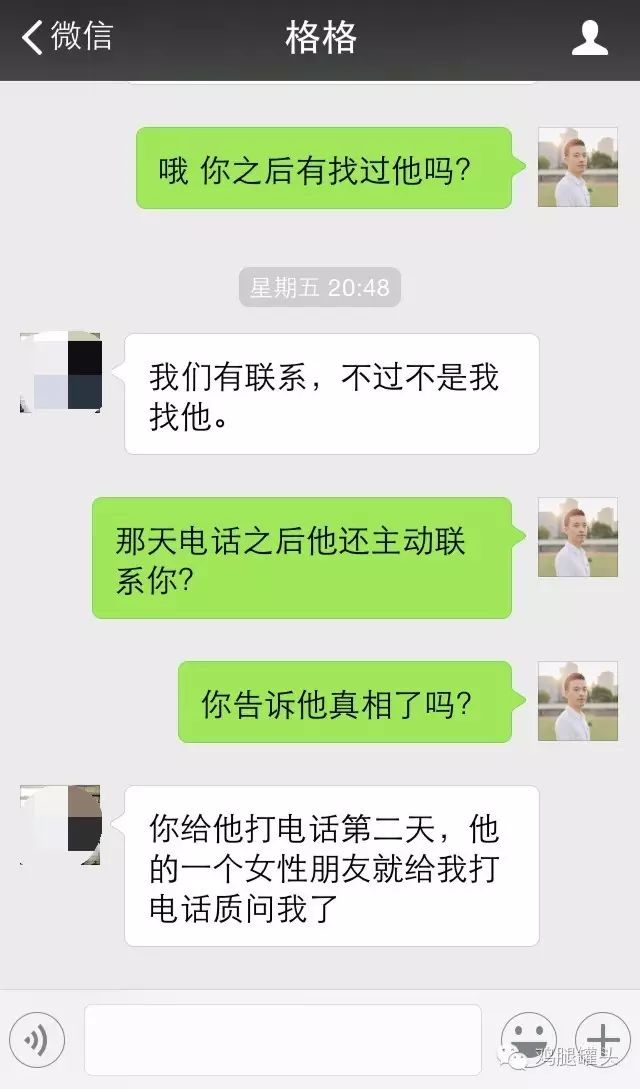Open the contact profile icon for 格格
This screenshot has height=1089, width=640.
point(590,38)
